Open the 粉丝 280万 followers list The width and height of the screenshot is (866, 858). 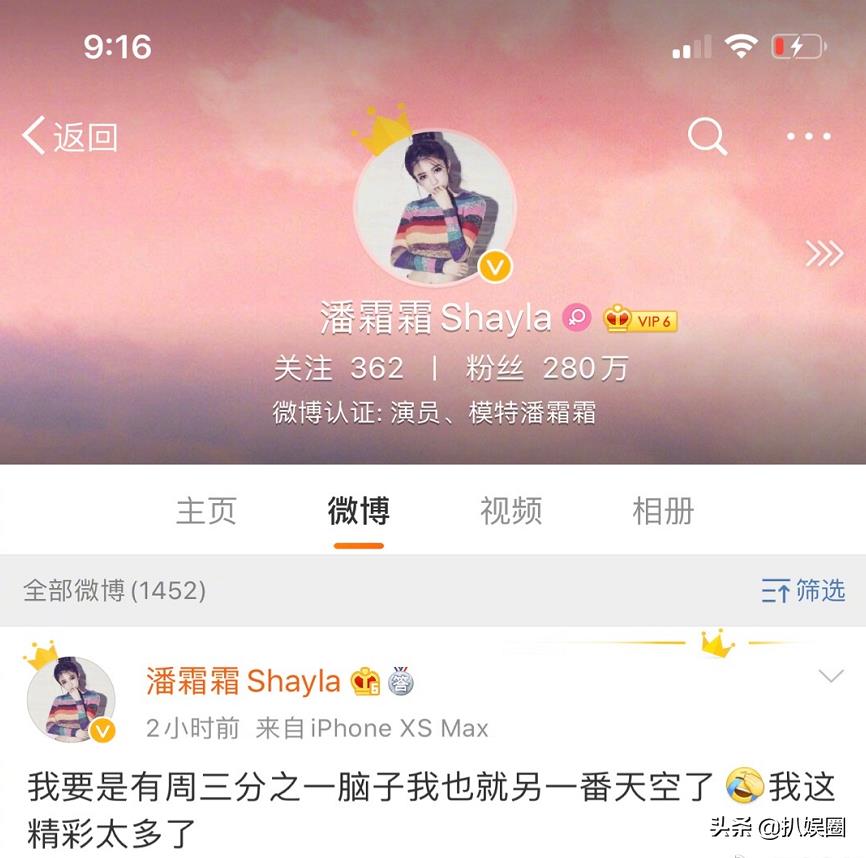pos(547,368)
